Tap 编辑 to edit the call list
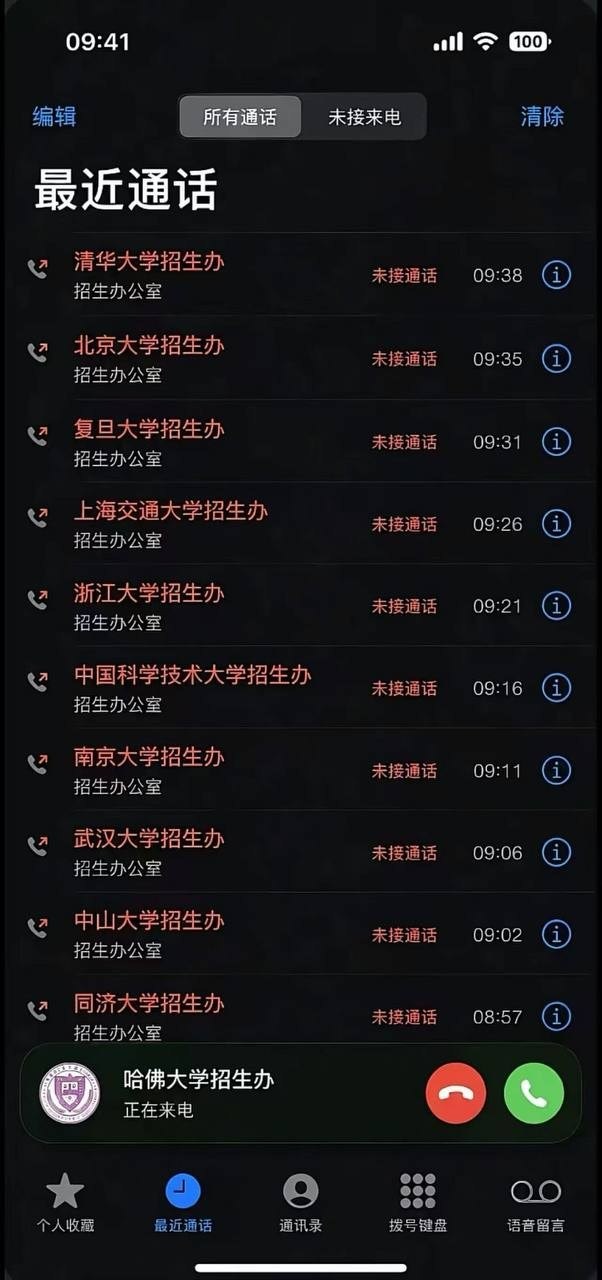602x1280 pixels. pyautogui.click(x=54, y=117)
